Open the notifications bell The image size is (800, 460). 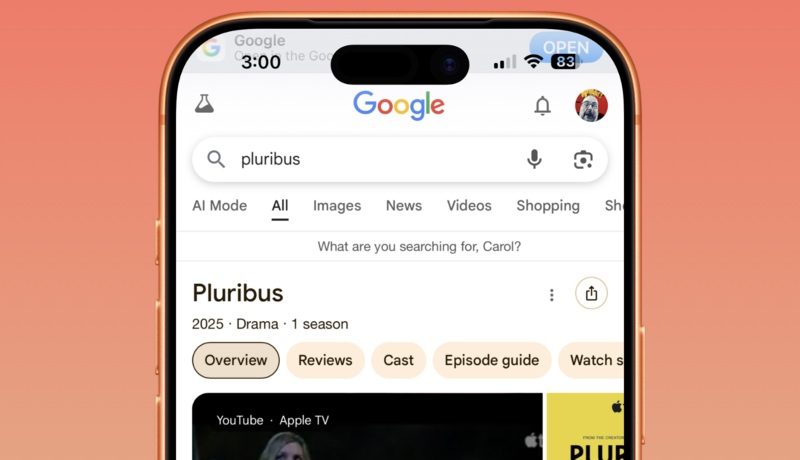point(542,105)
